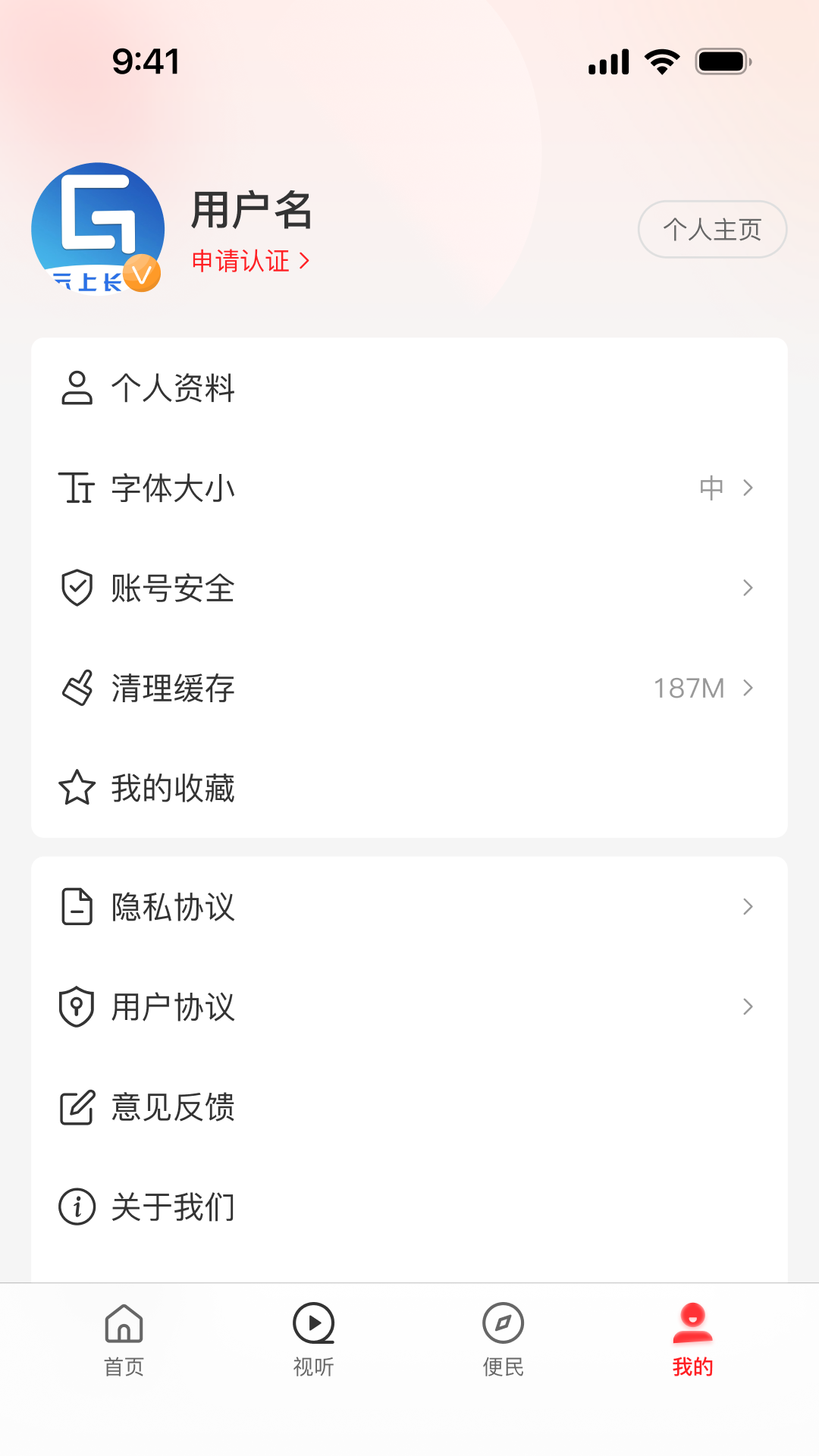Image resolution: width=819 pixels, height=1456 pixels.
Task: Click the 字体大小 text size icon
Action: [76, 489]
